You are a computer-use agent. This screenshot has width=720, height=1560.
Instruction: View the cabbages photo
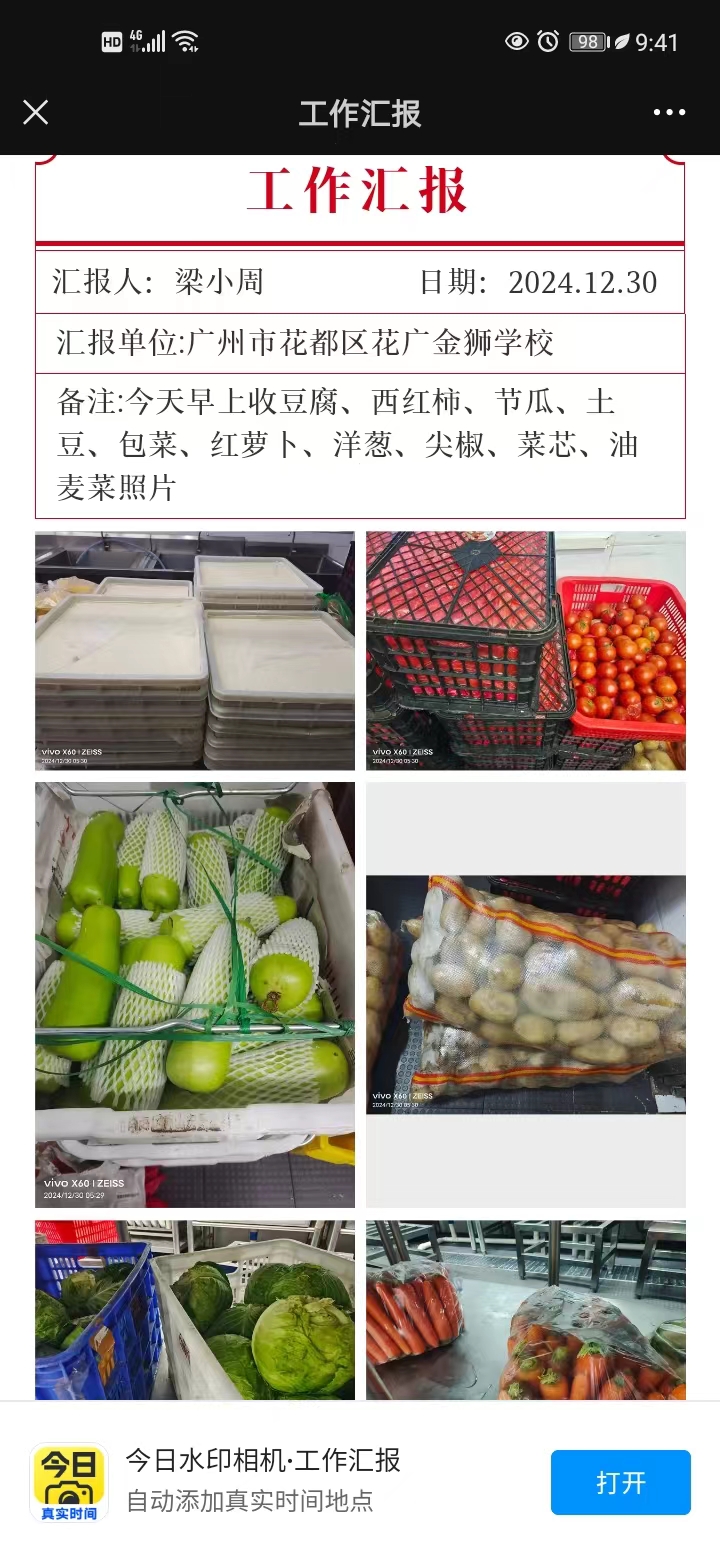pyautogui.click(x=195, y=1310)
